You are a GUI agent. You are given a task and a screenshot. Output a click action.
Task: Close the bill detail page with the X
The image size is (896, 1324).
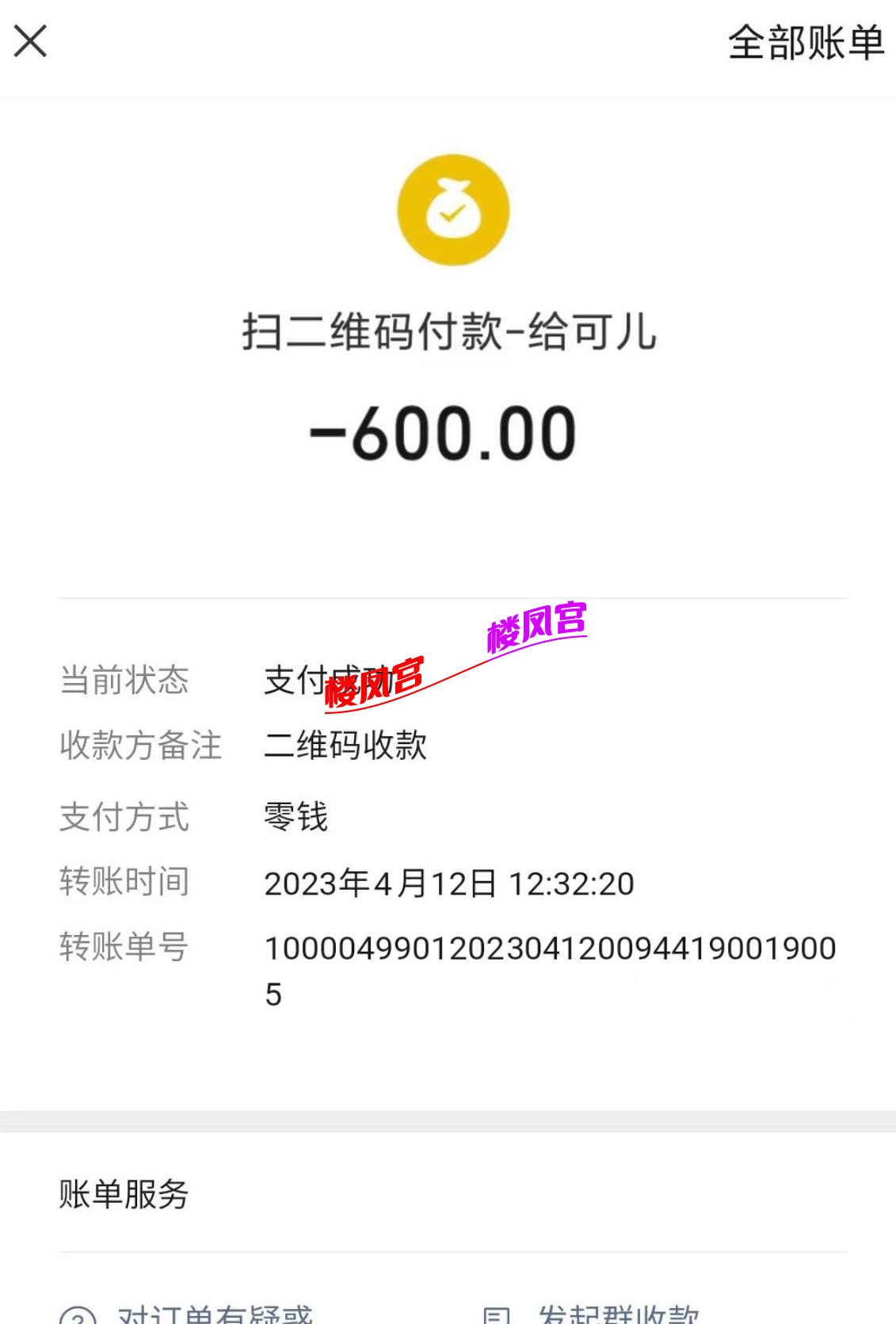[x=32, y=41]
